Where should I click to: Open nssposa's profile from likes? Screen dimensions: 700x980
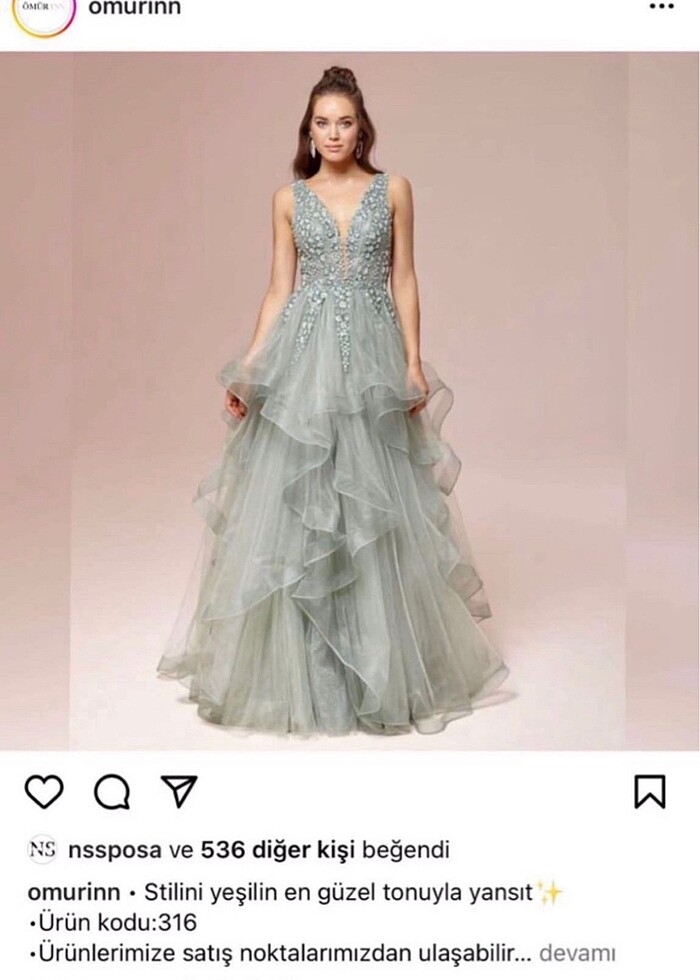coord(113,851)
